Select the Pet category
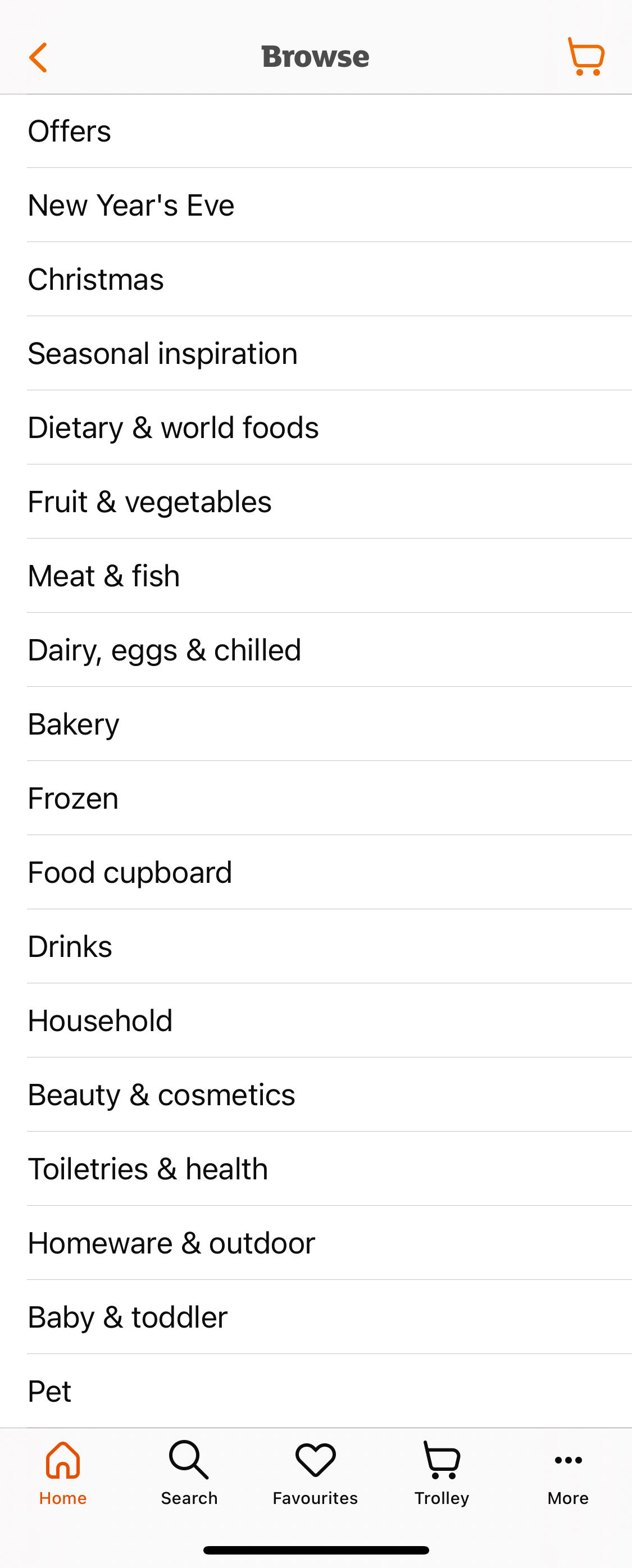The image size is (632, 1568). coord(315,1391)
